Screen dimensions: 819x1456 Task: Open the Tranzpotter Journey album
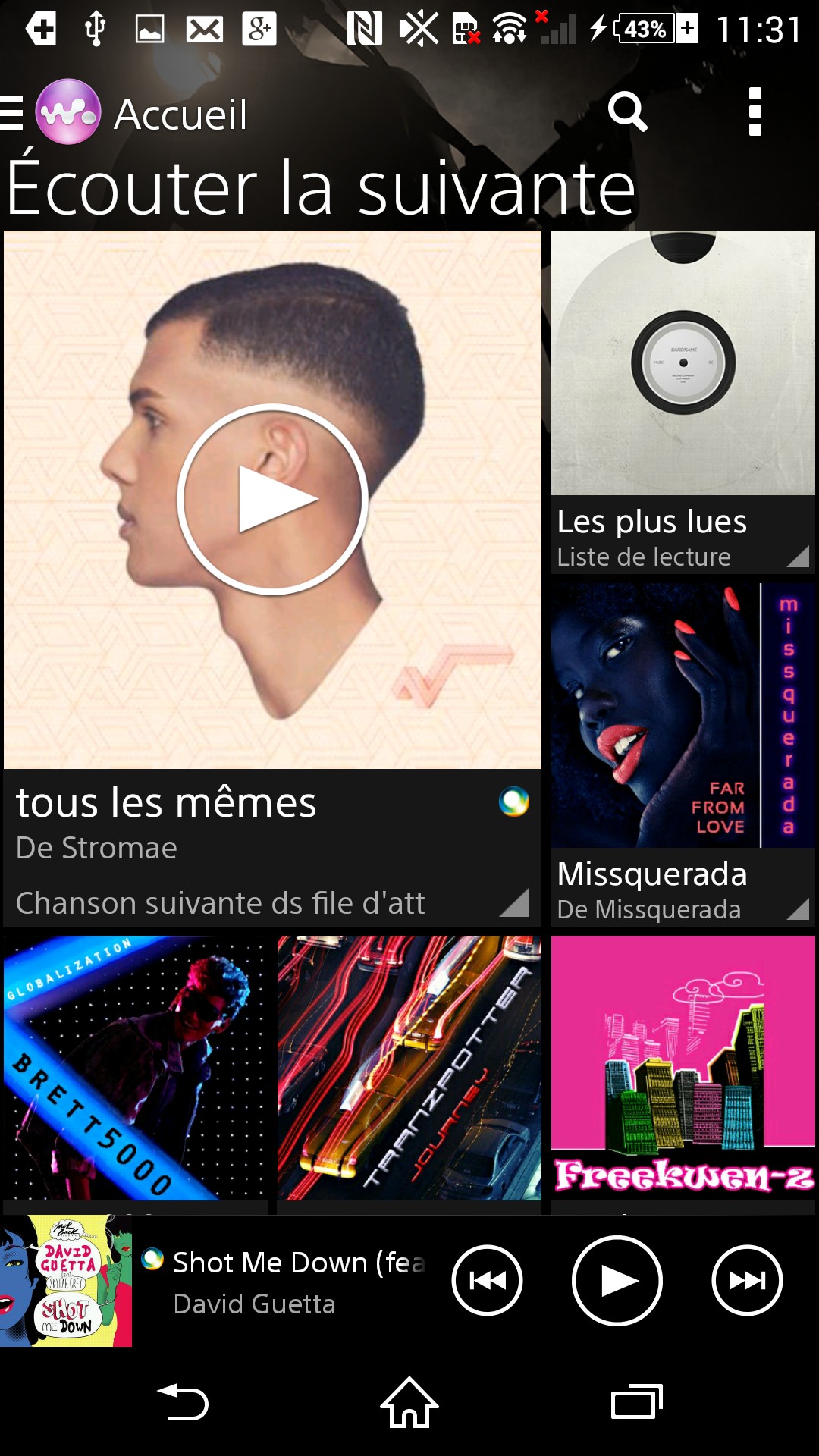coord(409,1068)
